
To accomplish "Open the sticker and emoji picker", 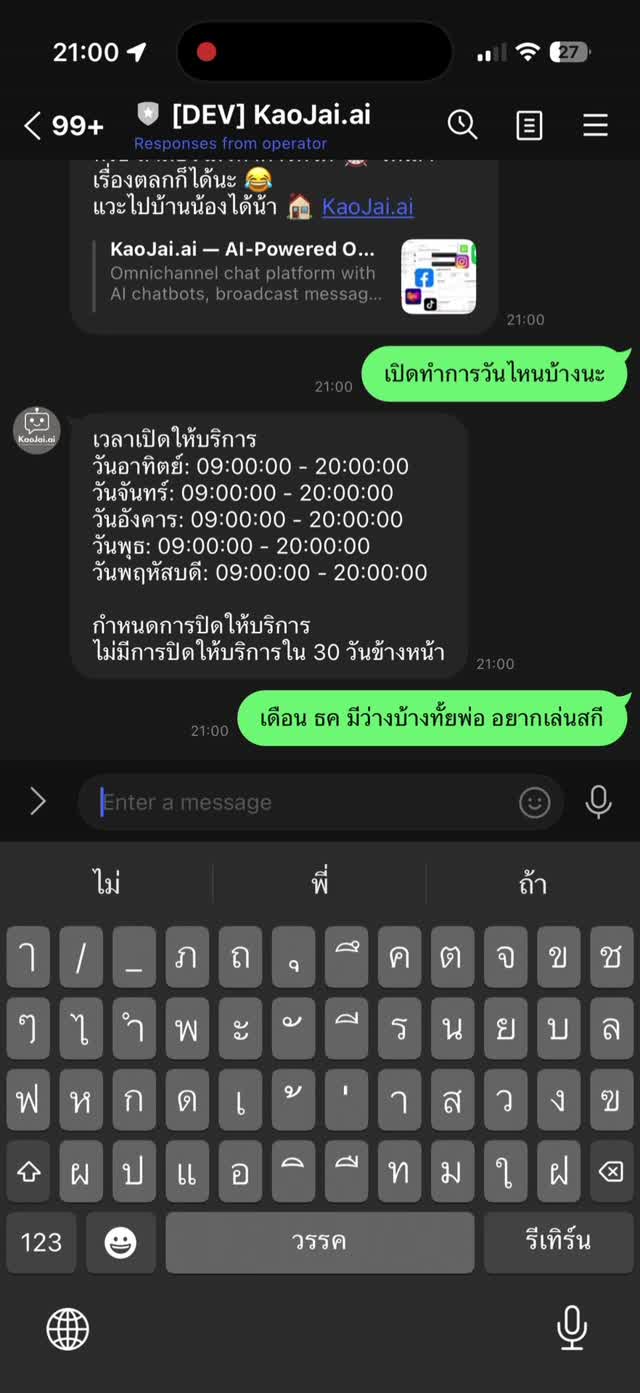I will (x=535, y=802).
